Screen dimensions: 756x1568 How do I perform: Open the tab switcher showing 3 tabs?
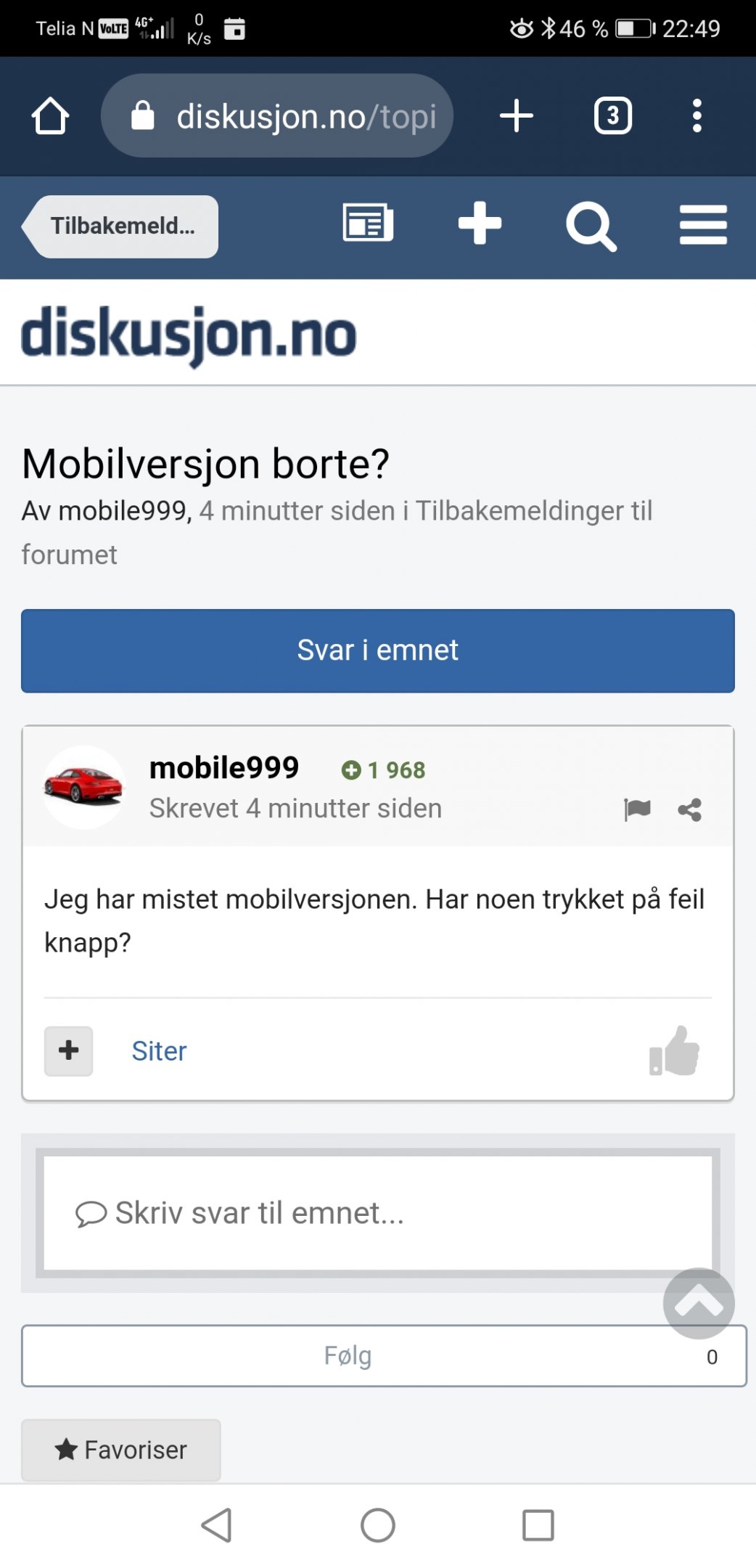click(x=613, y=116)
